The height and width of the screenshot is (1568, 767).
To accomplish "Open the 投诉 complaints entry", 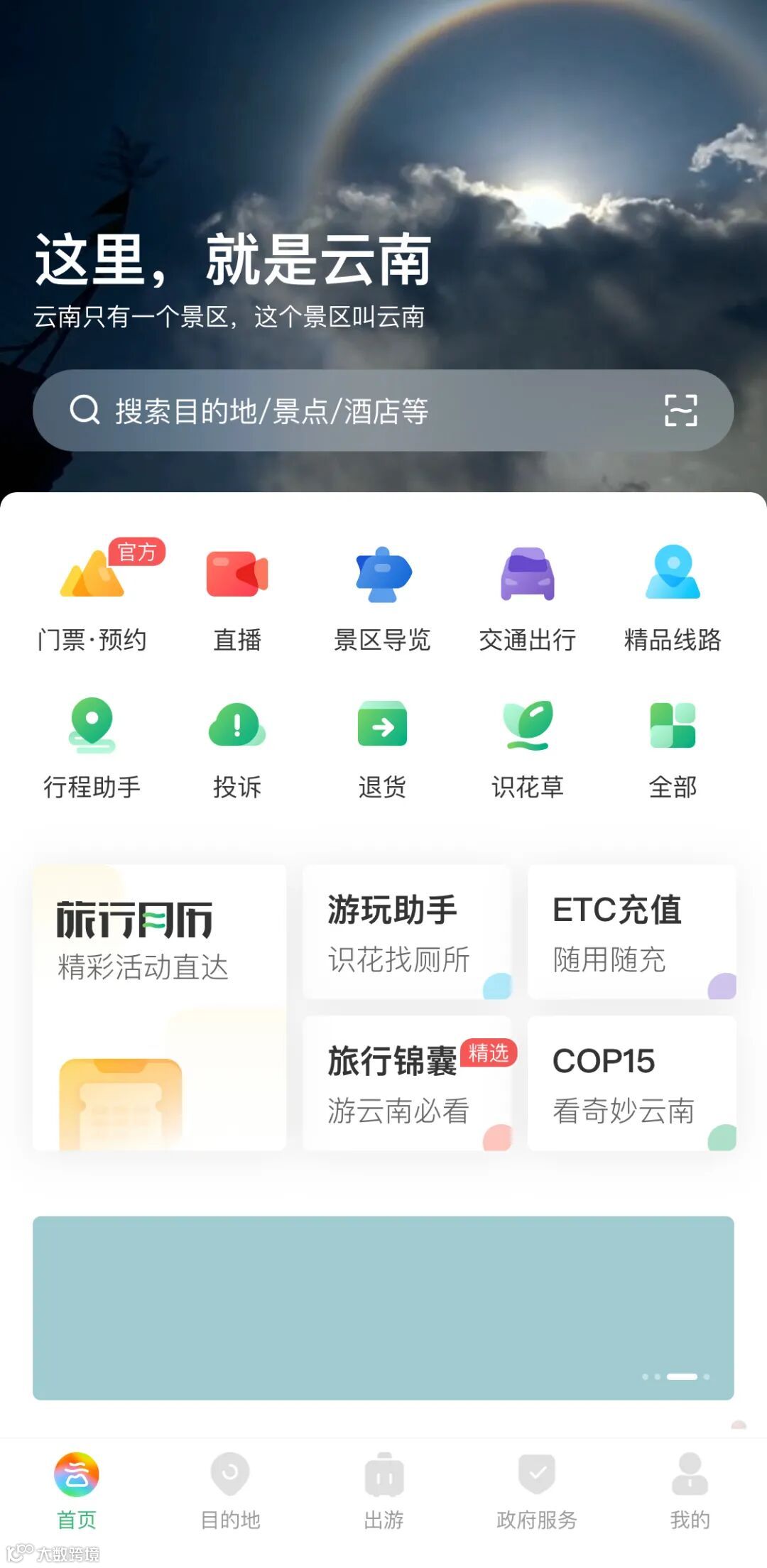I will (237, 747).
